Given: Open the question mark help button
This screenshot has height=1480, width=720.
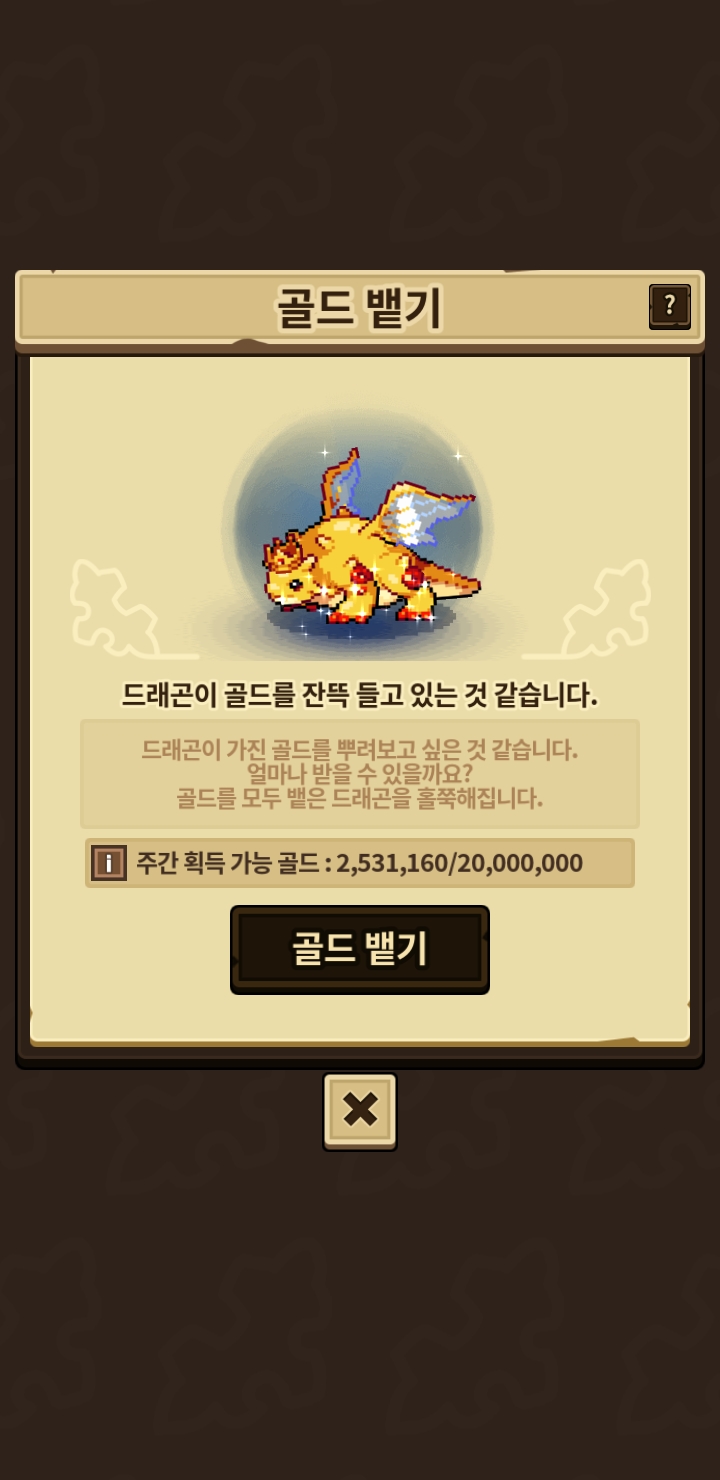Looking at the screenshot, I should (x=670, y=306).
